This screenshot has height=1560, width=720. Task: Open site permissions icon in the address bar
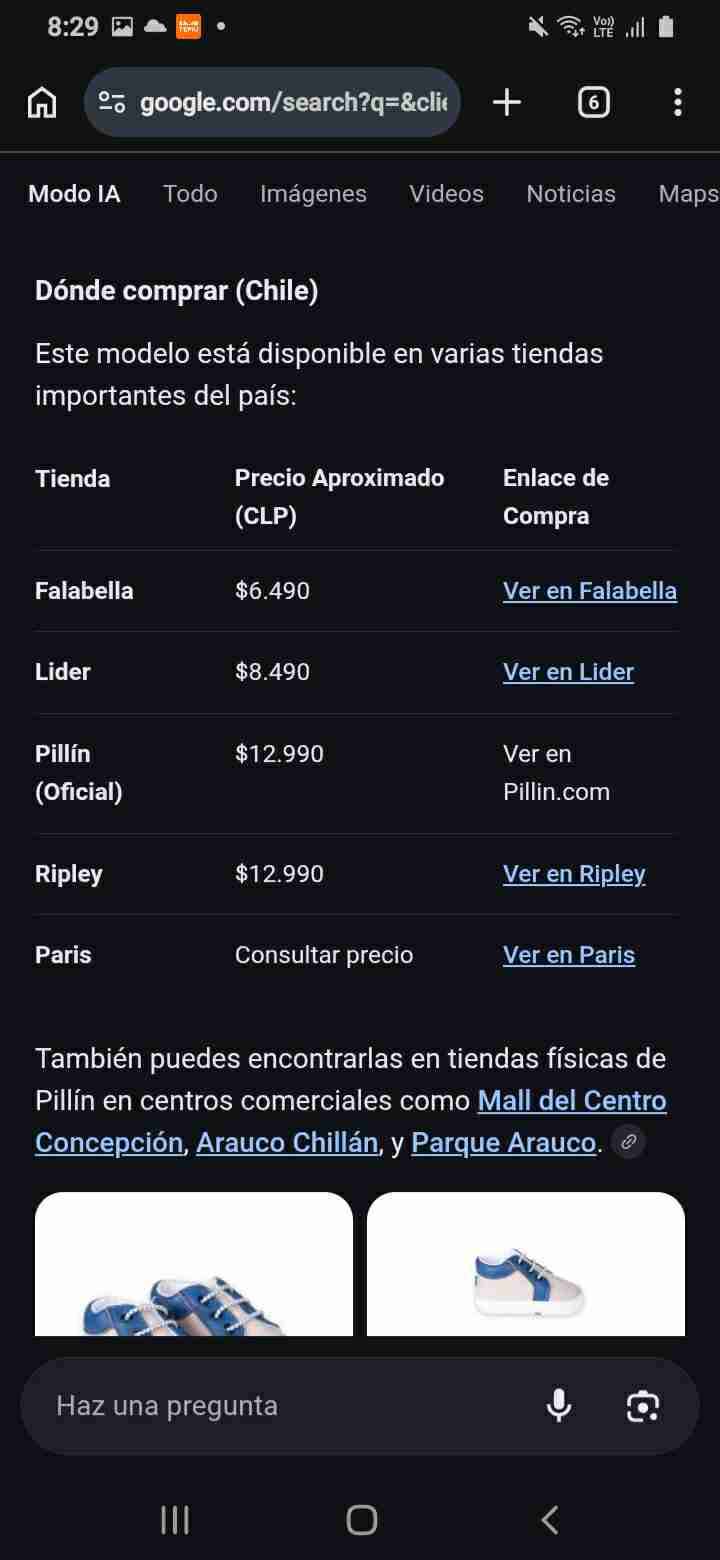[x=112, y=101]
